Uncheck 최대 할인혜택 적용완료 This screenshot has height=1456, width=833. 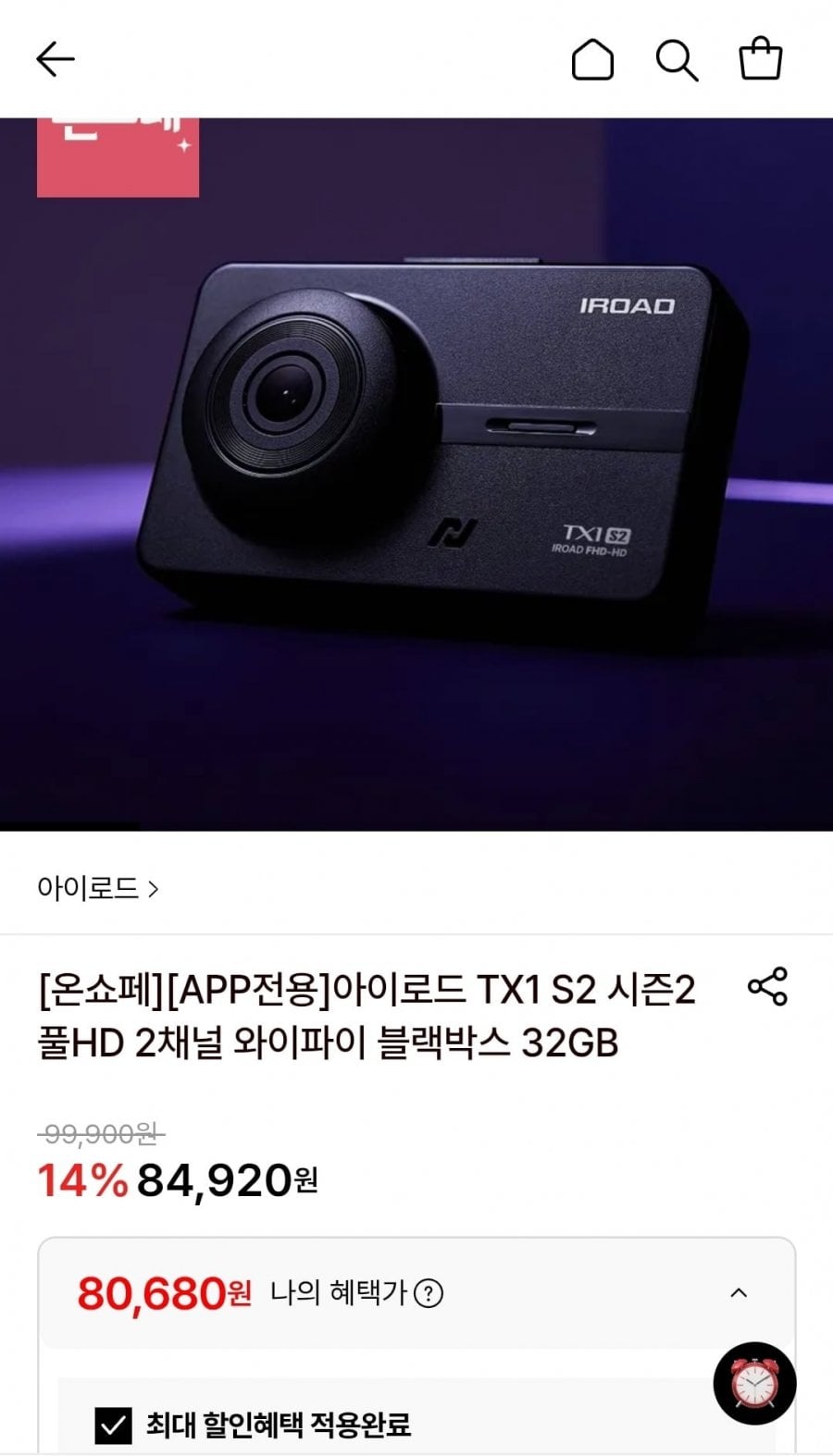point(114,1425)
